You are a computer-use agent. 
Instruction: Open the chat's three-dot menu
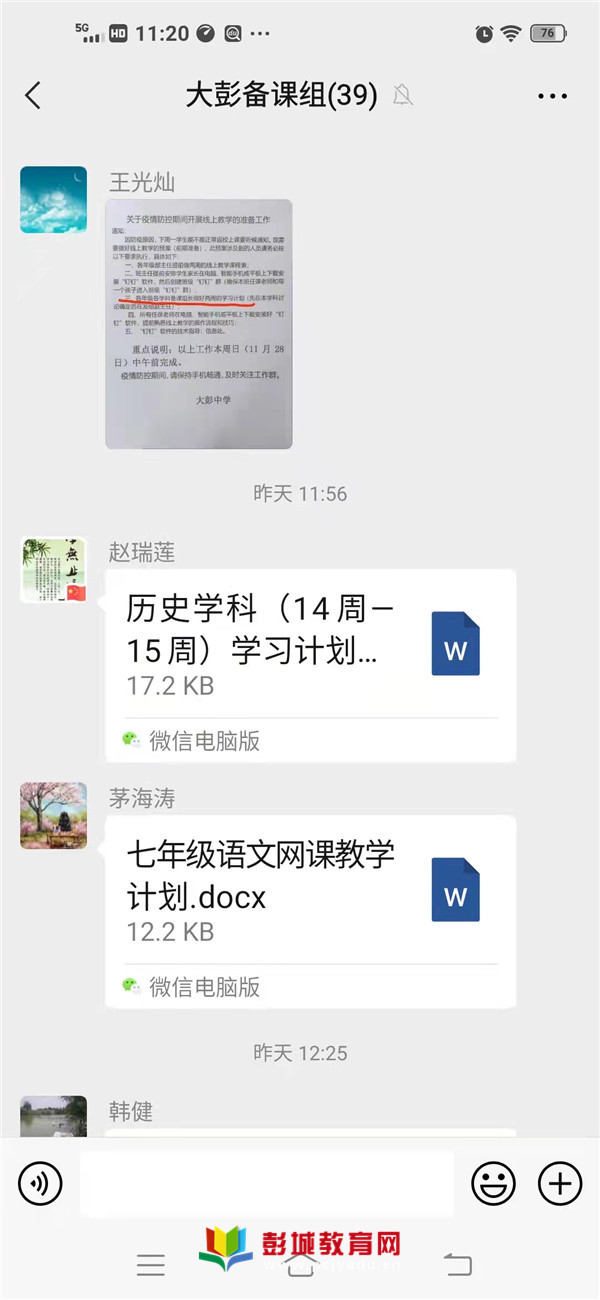point(552,96)
